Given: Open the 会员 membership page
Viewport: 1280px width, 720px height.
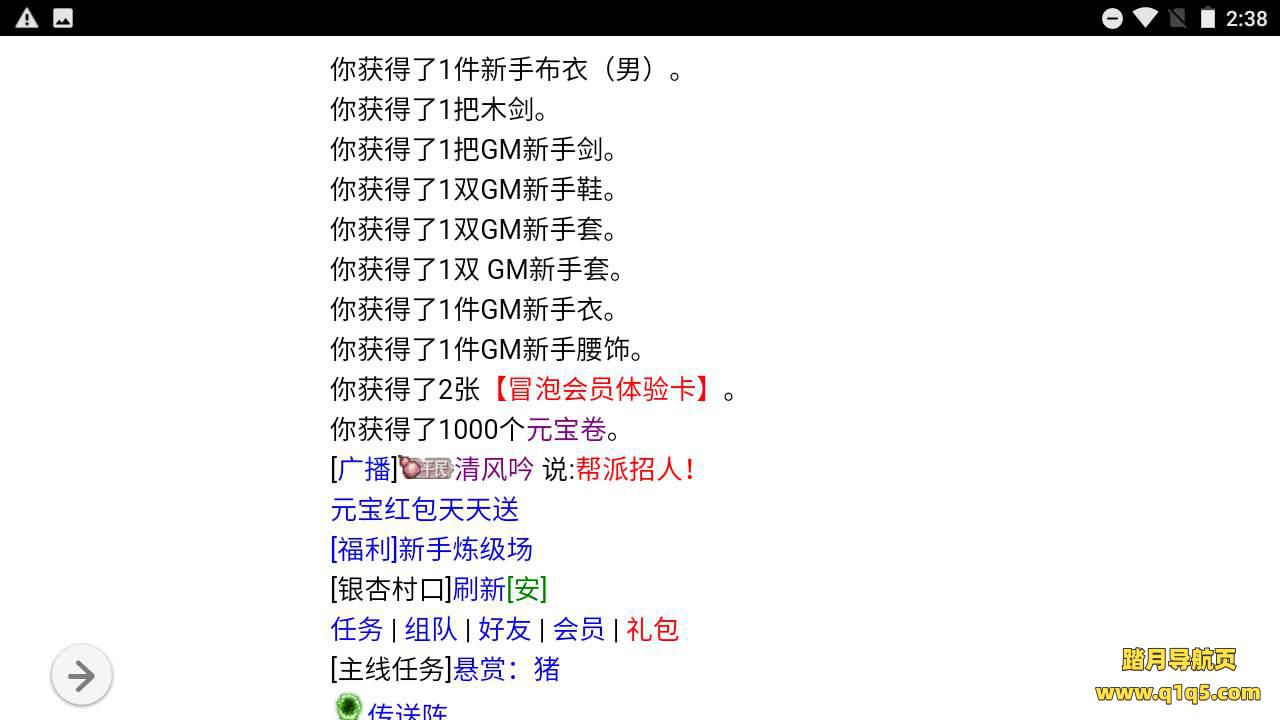Looking at the screenshot, I should 578,629.
